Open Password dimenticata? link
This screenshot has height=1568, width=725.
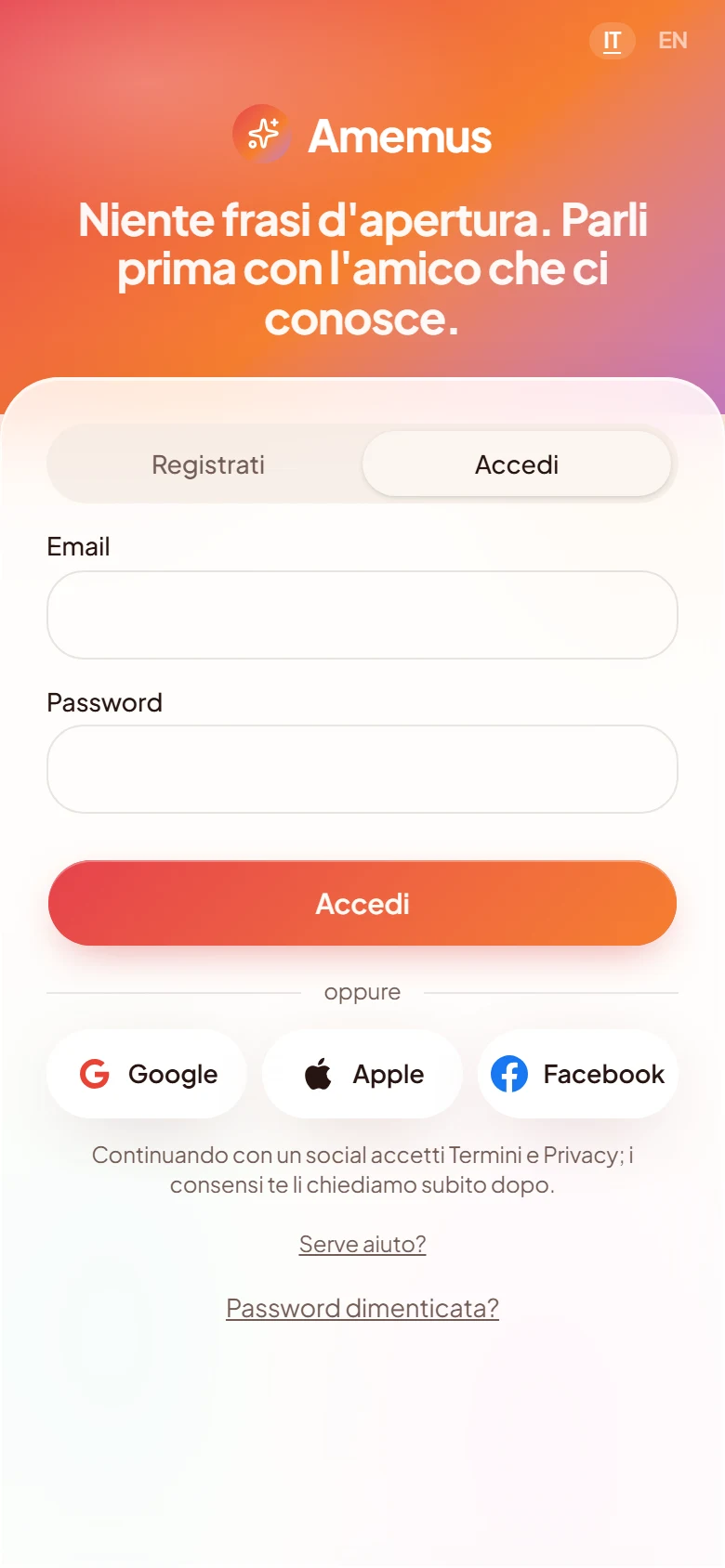pyautogui.click(x=362, y=1308)
